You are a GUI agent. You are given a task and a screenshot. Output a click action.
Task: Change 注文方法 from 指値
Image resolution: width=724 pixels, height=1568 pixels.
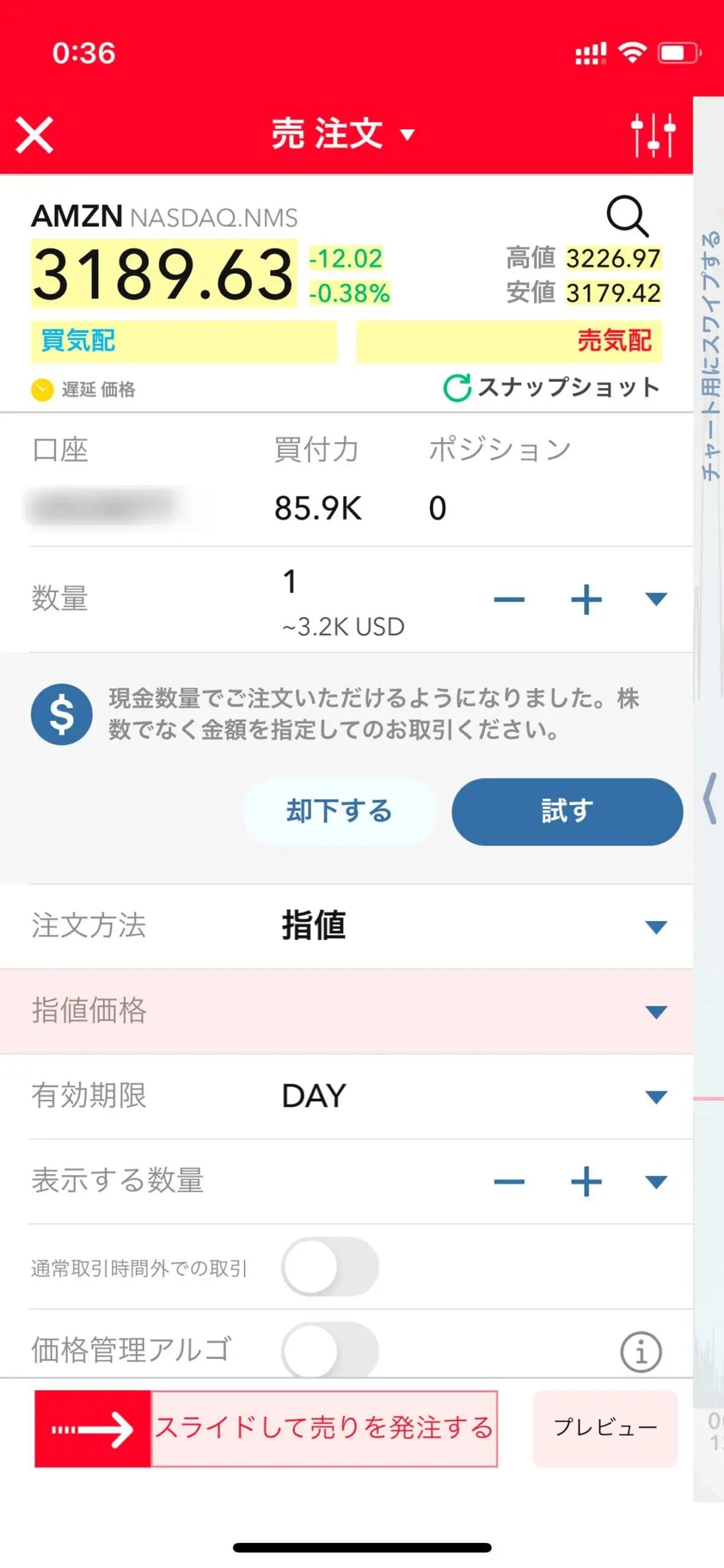click(346, 925)
